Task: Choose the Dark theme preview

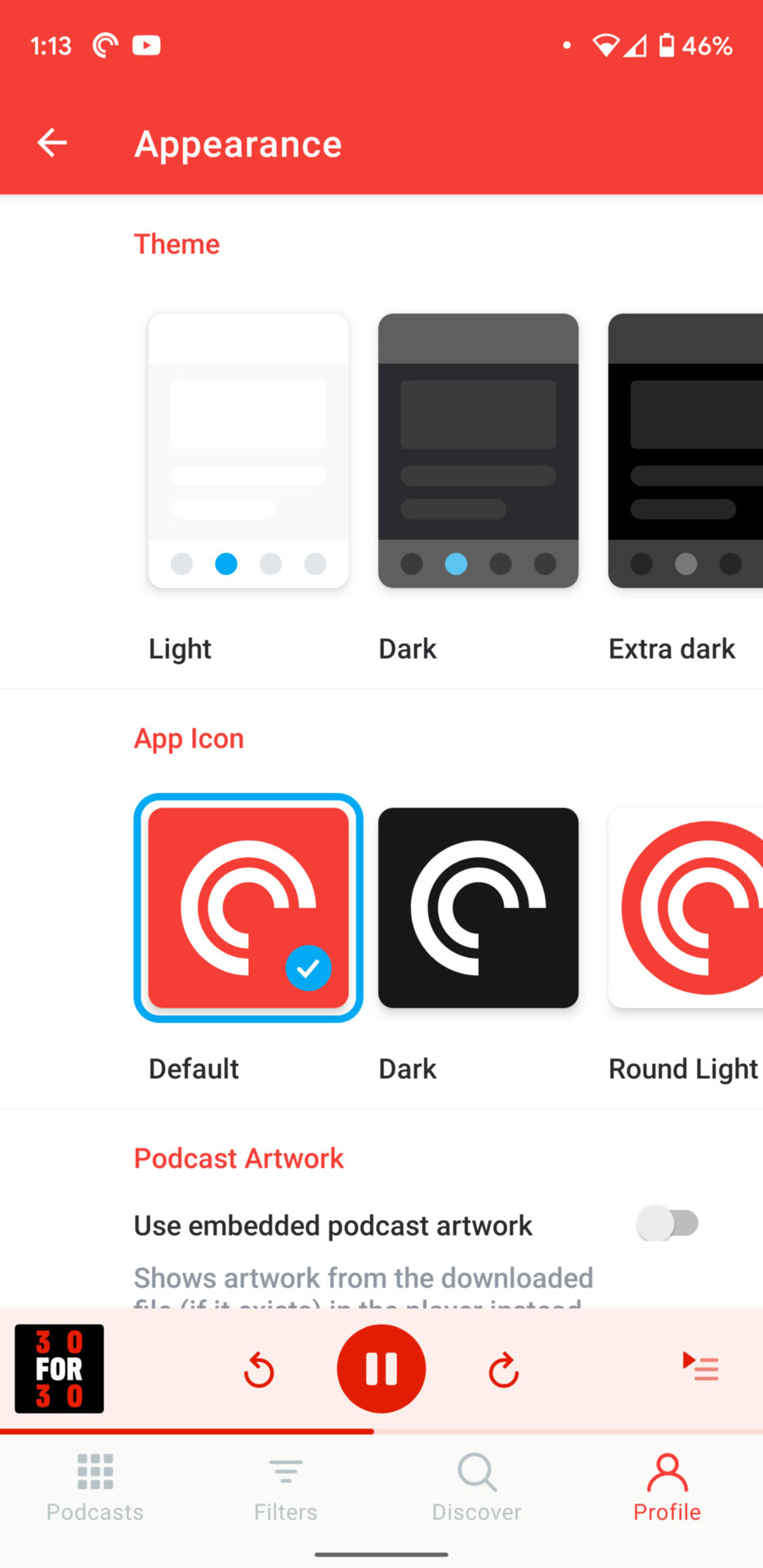Action: (x=478, y=450)
